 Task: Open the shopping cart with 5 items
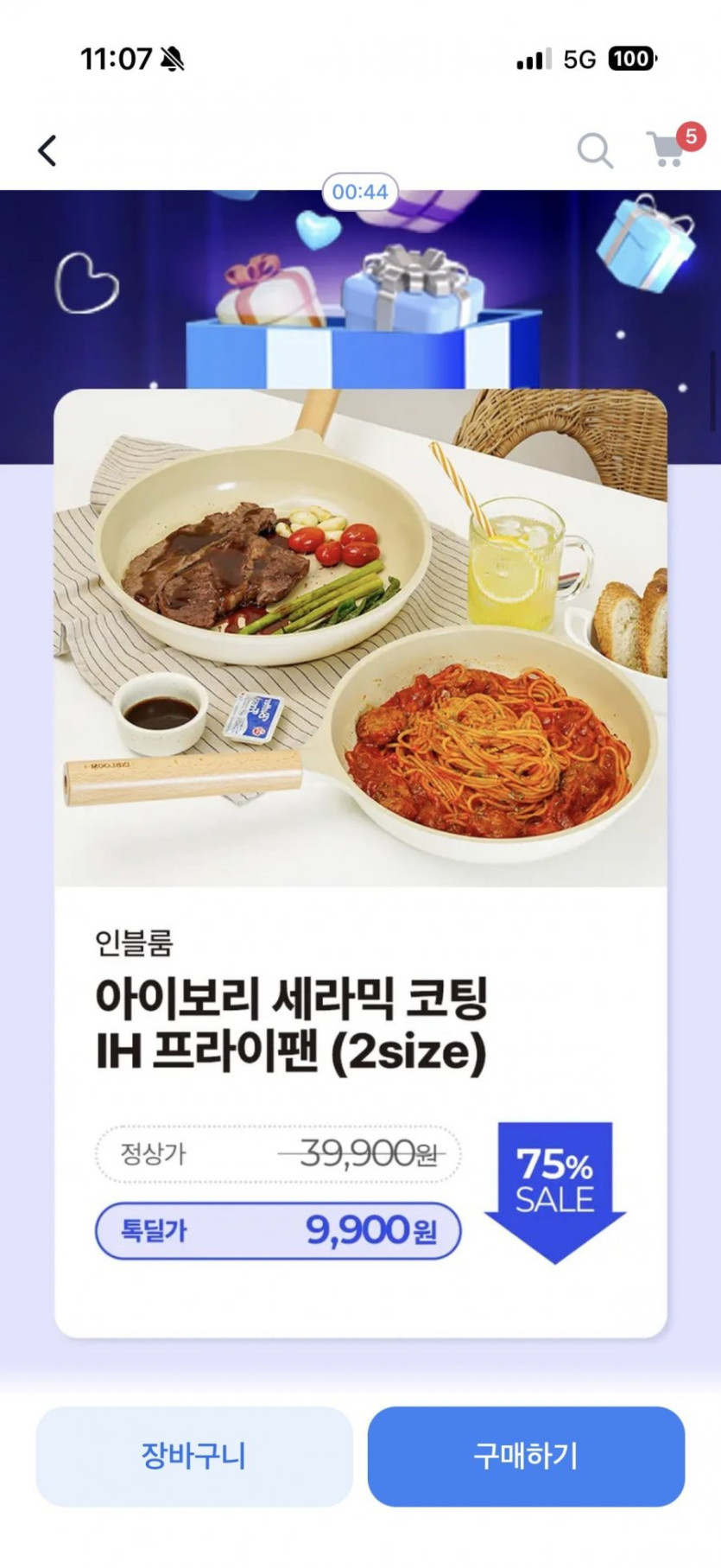[667, 149]
